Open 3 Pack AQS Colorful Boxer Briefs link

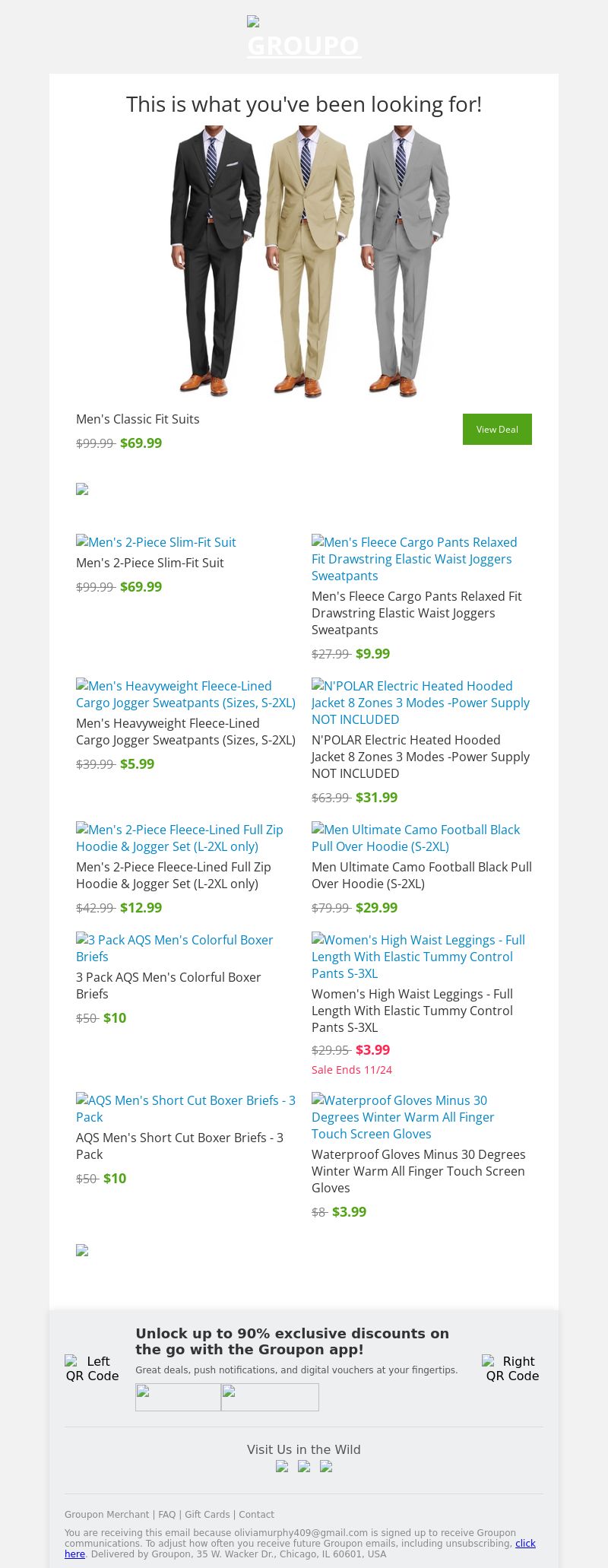click(174, 948)
